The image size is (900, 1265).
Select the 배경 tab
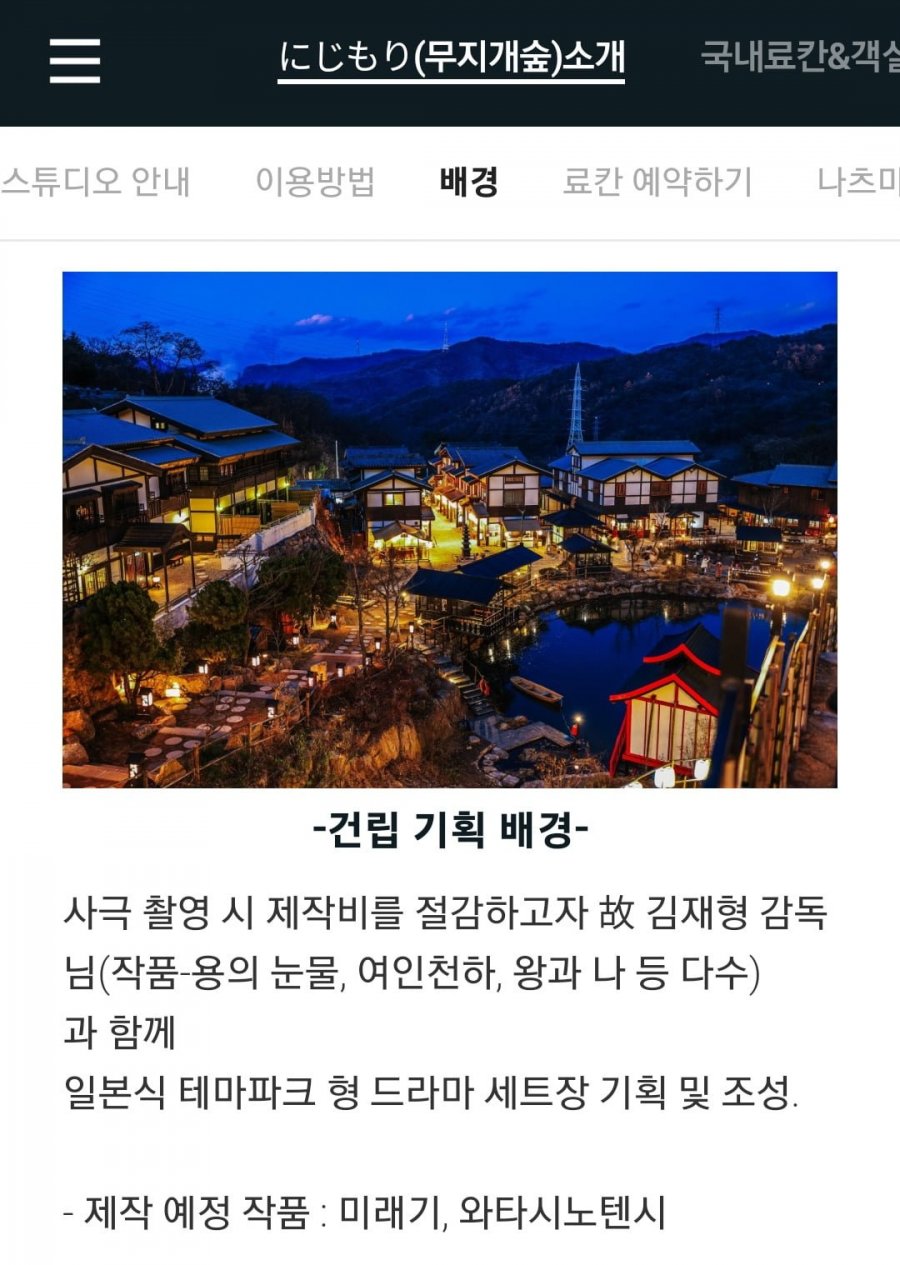[x=468, y=182]
